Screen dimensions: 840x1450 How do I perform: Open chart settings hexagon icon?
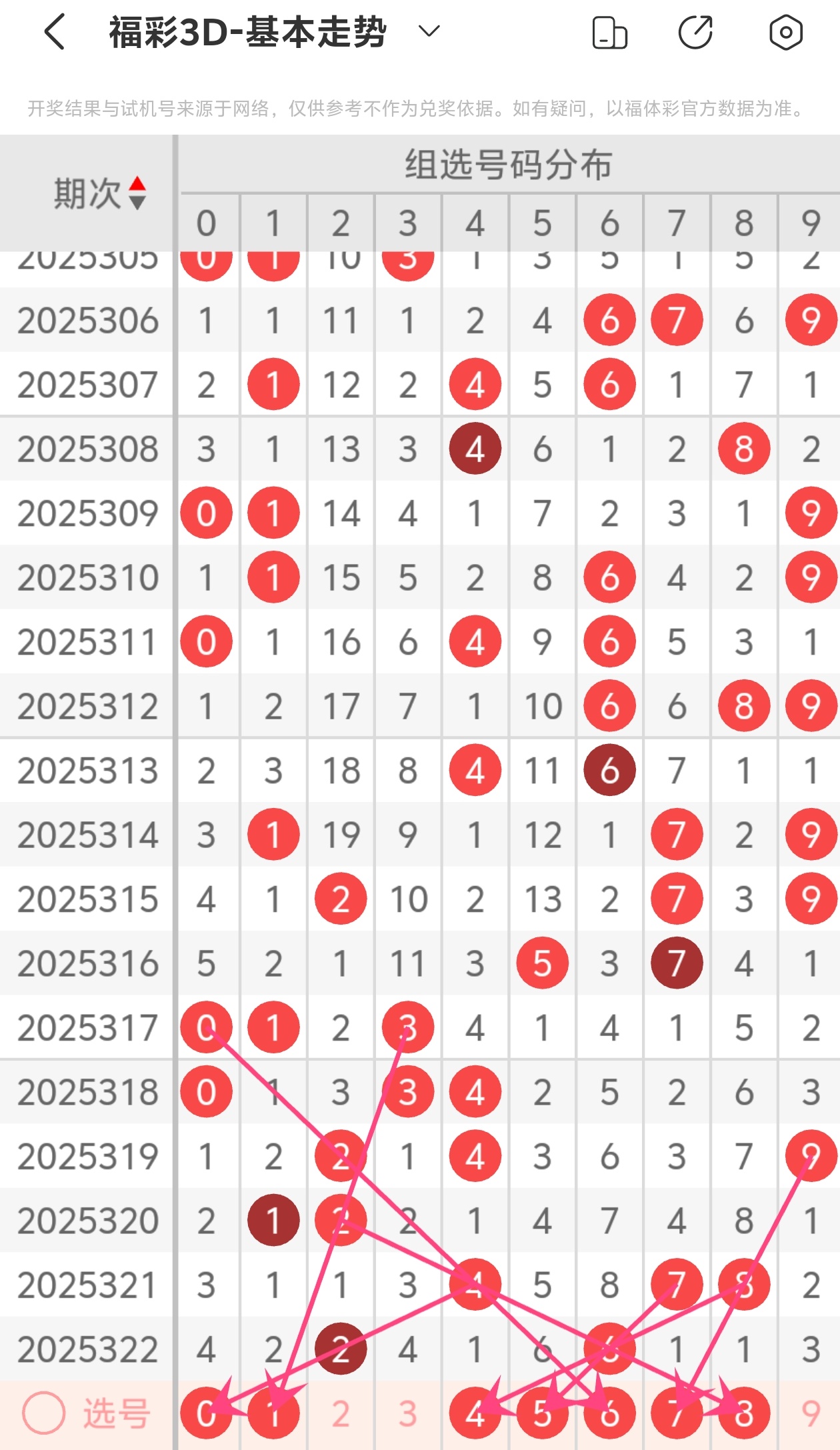coord(785,32)
